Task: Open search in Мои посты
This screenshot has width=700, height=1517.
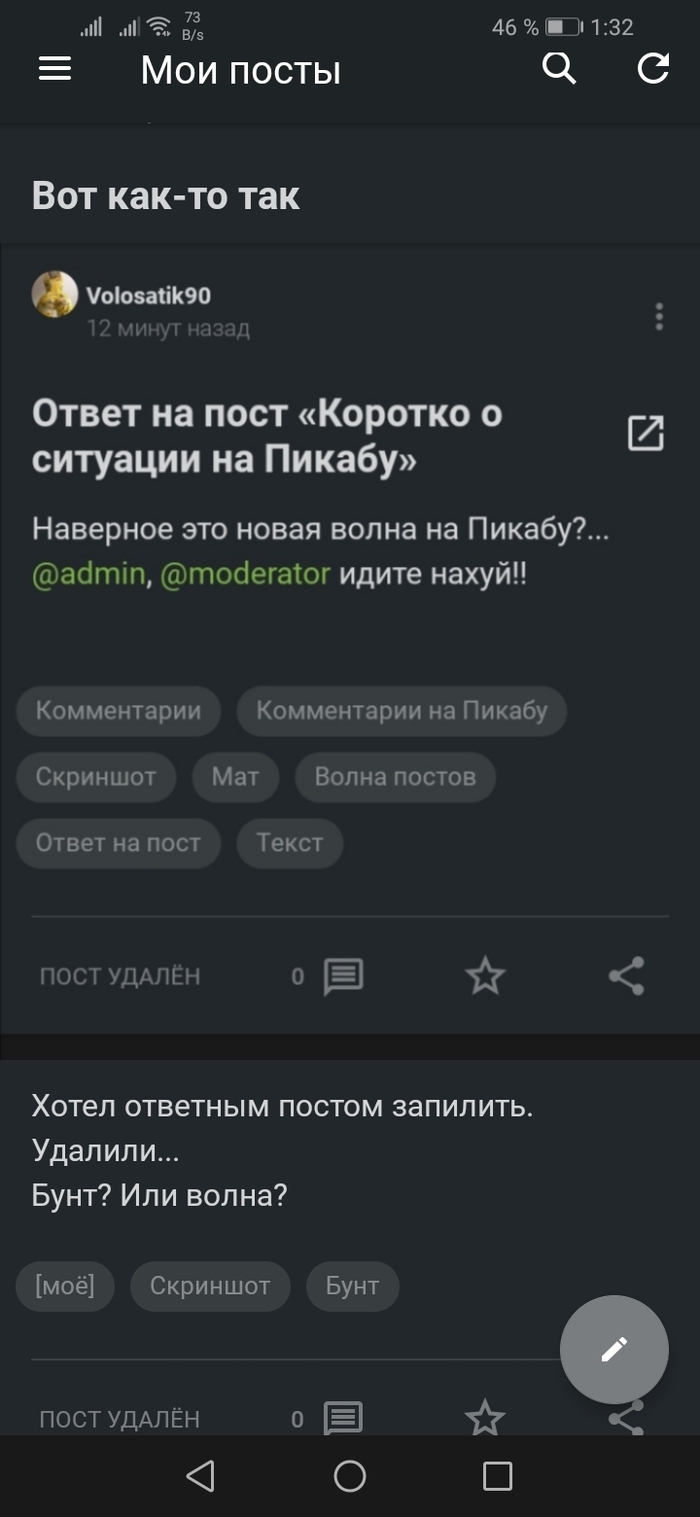Action: 559,68
